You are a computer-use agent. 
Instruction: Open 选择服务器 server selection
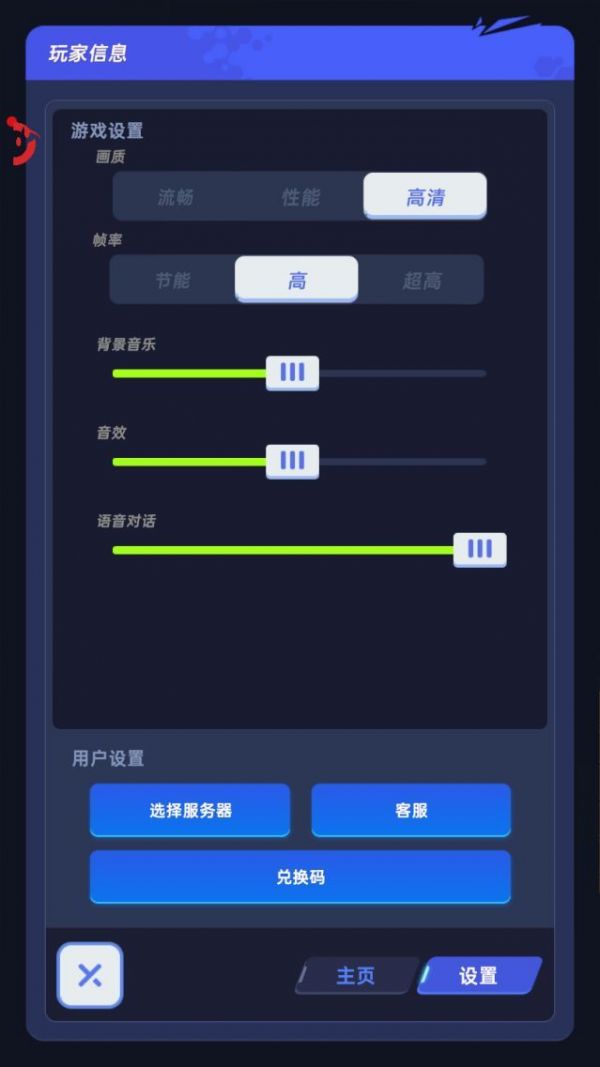click(x=190, y=810)
